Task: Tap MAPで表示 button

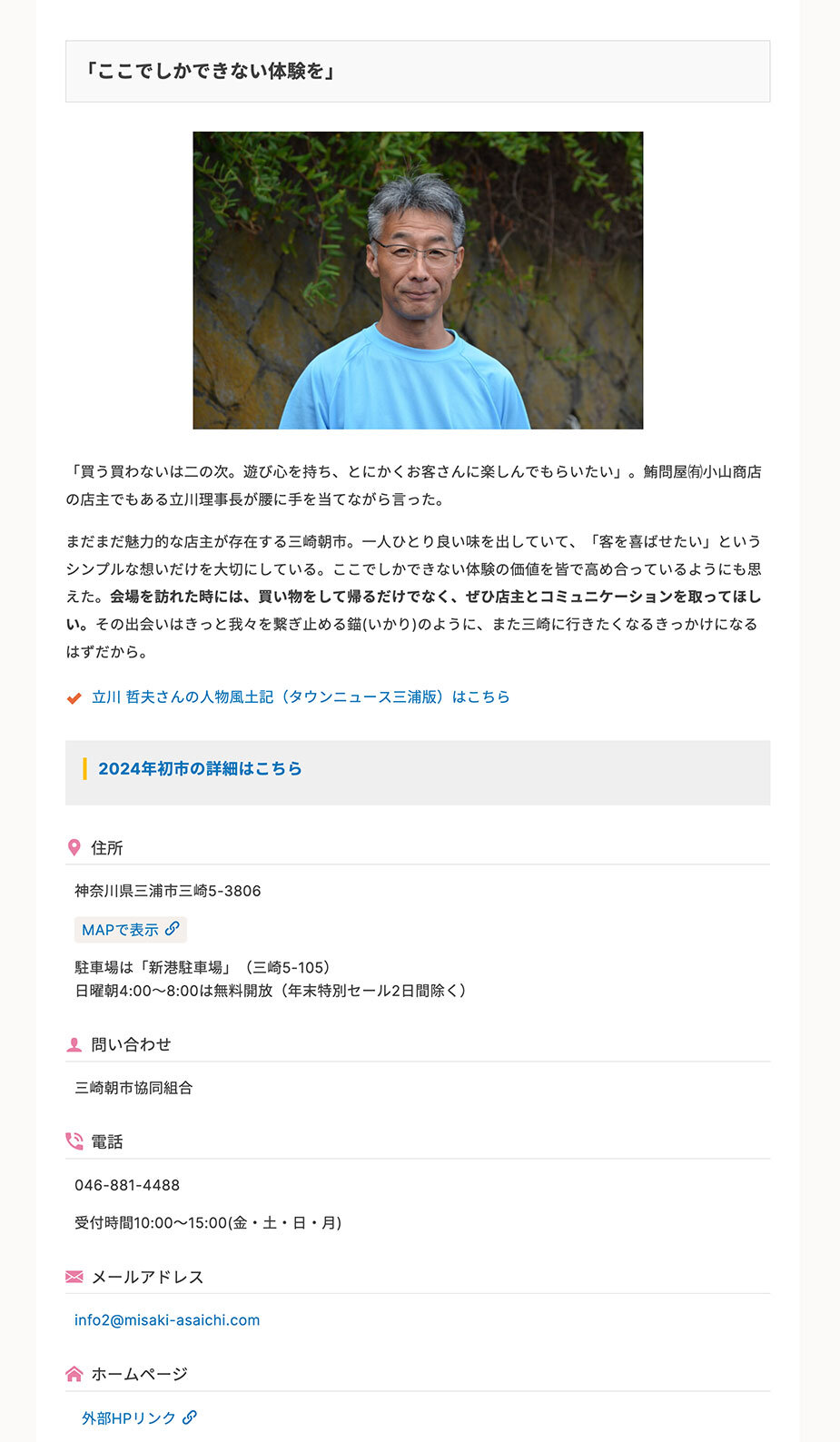Action: point(130,930)
